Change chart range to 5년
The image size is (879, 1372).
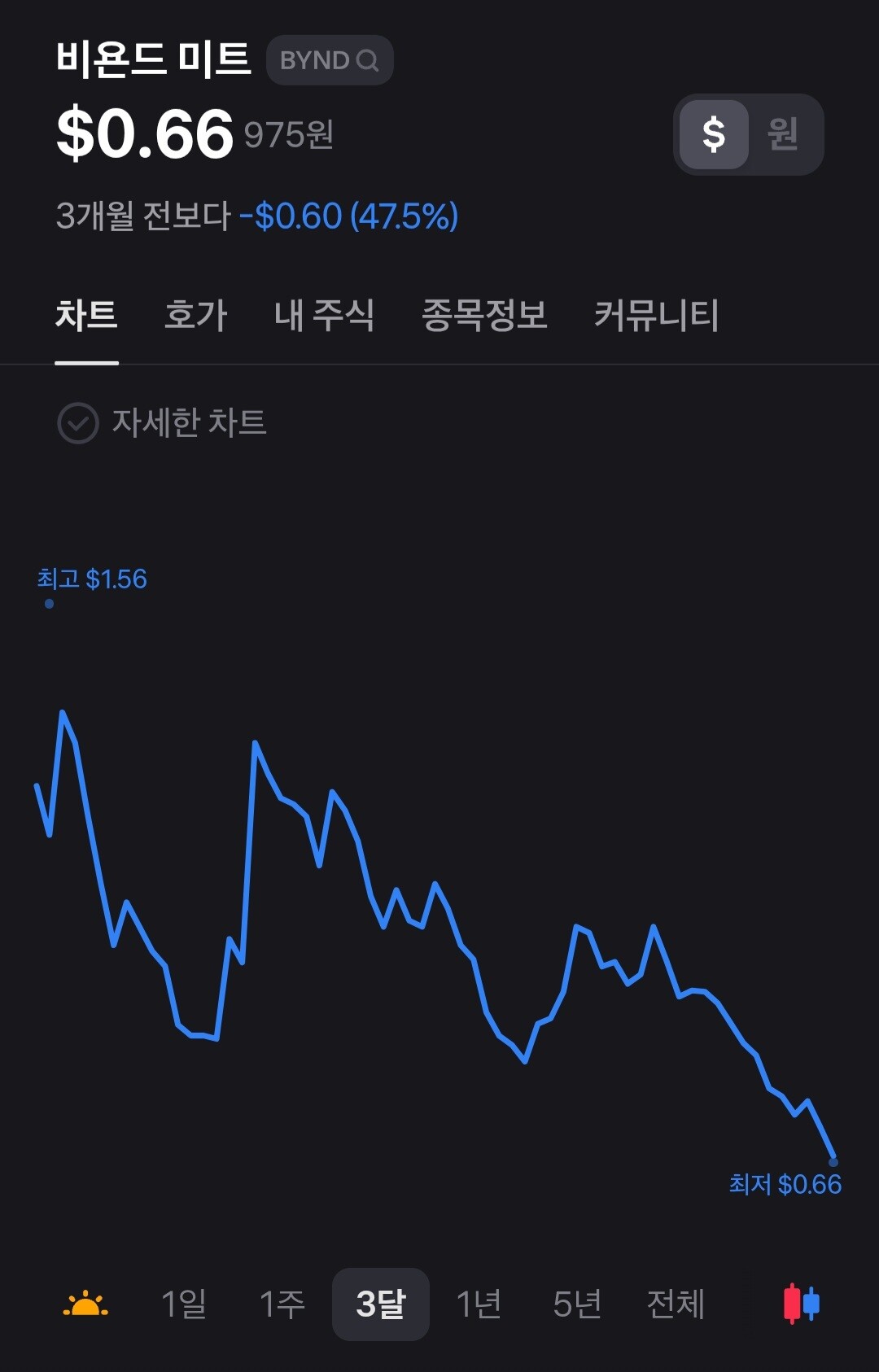click(x=577, y=1304)
